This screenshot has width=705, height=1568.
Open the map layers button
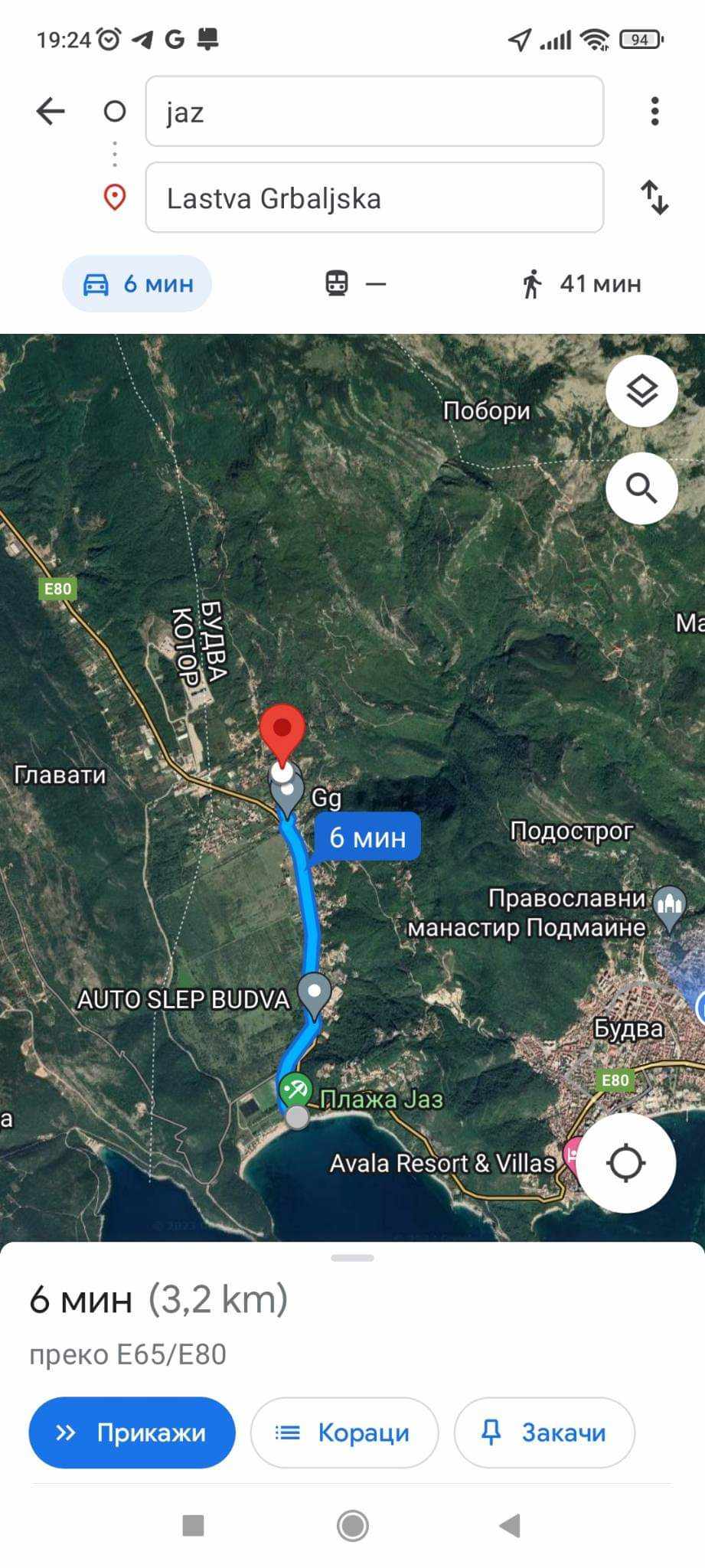click(x=641, y=391)
